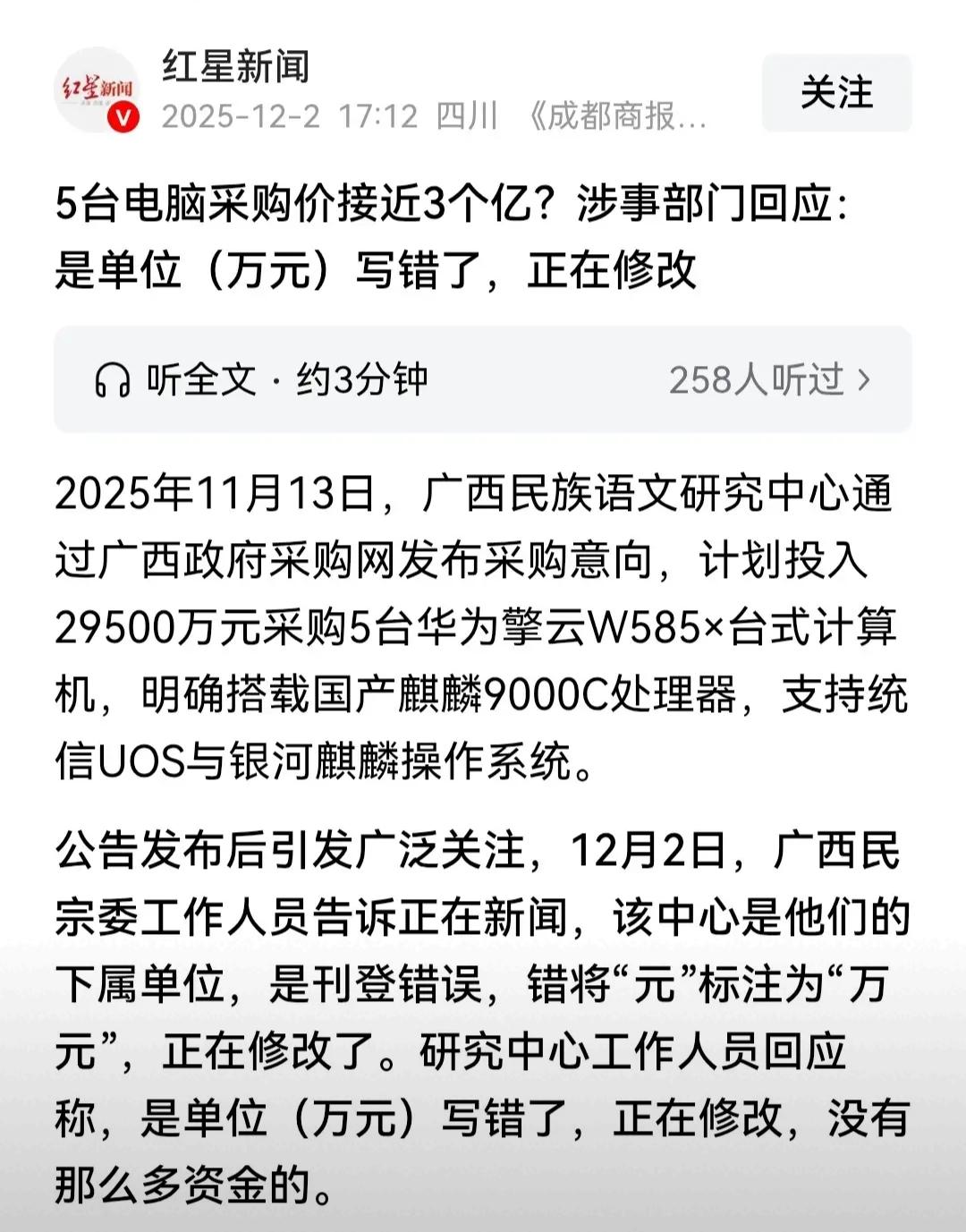
Task: Tap the headphone icon to start listening
Action: (x=112, y=380)
